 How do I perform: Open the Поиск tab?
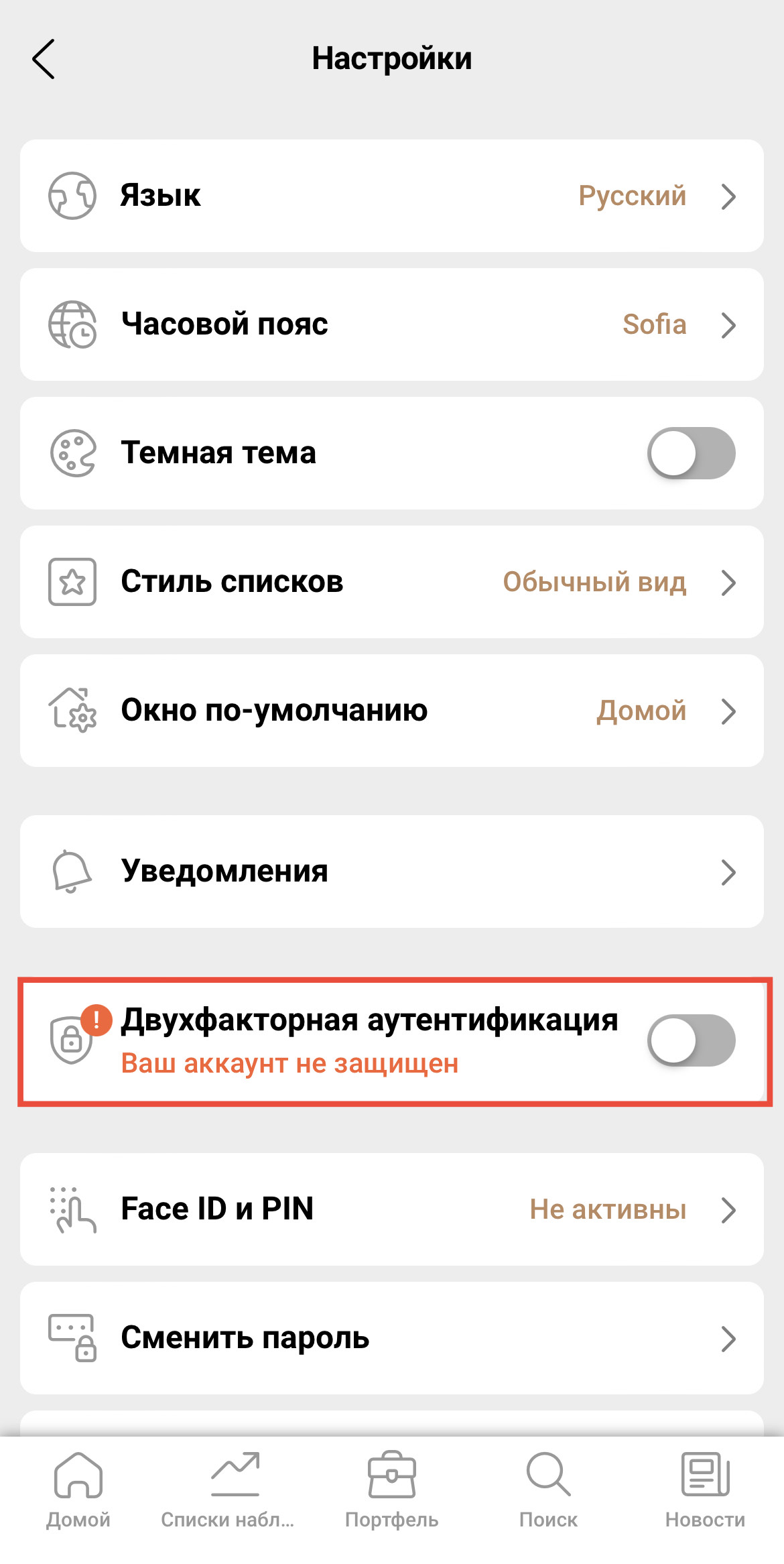[548, 1490]
